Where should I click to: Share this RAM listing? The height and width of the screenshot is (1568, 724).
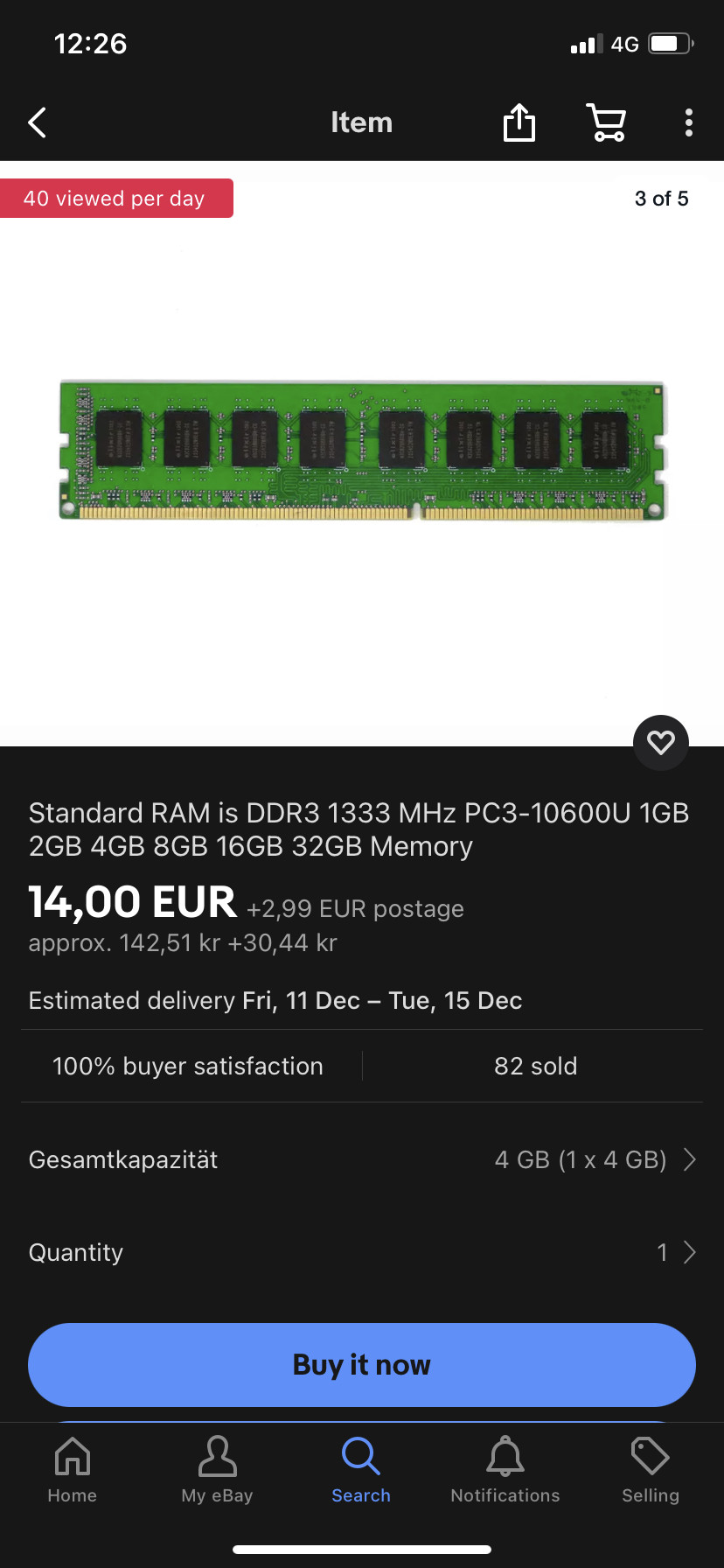click(x=519, y=122)
